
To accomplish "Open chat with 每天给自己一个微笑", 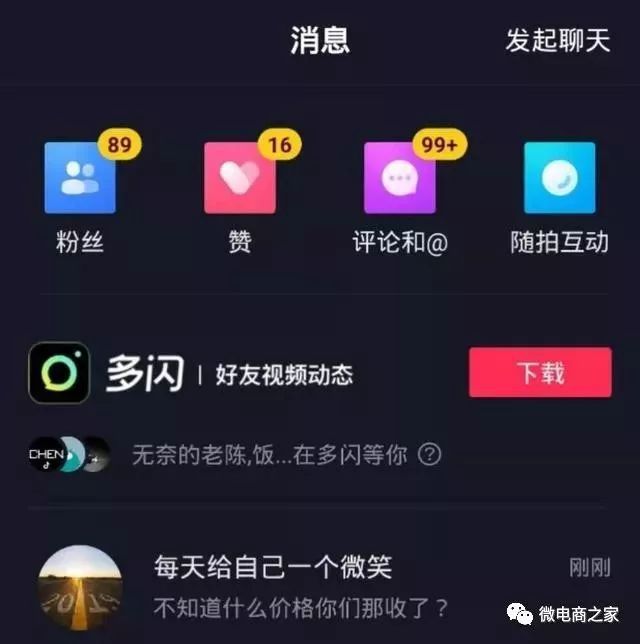I will (300, 586).
